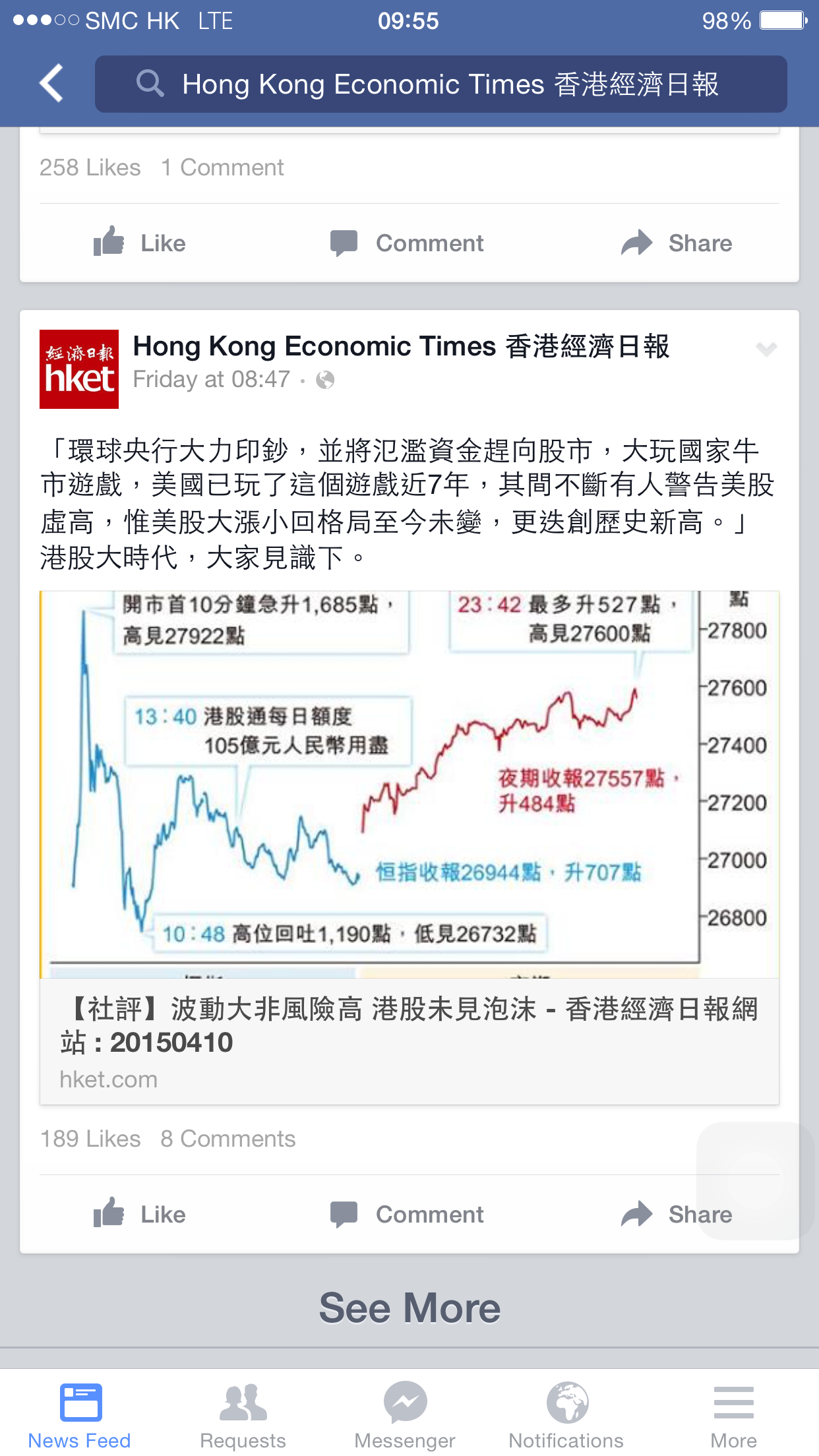Go back with the top-left arrow
The width and height of the screenshot is (819, 1456).
[51, 83]
